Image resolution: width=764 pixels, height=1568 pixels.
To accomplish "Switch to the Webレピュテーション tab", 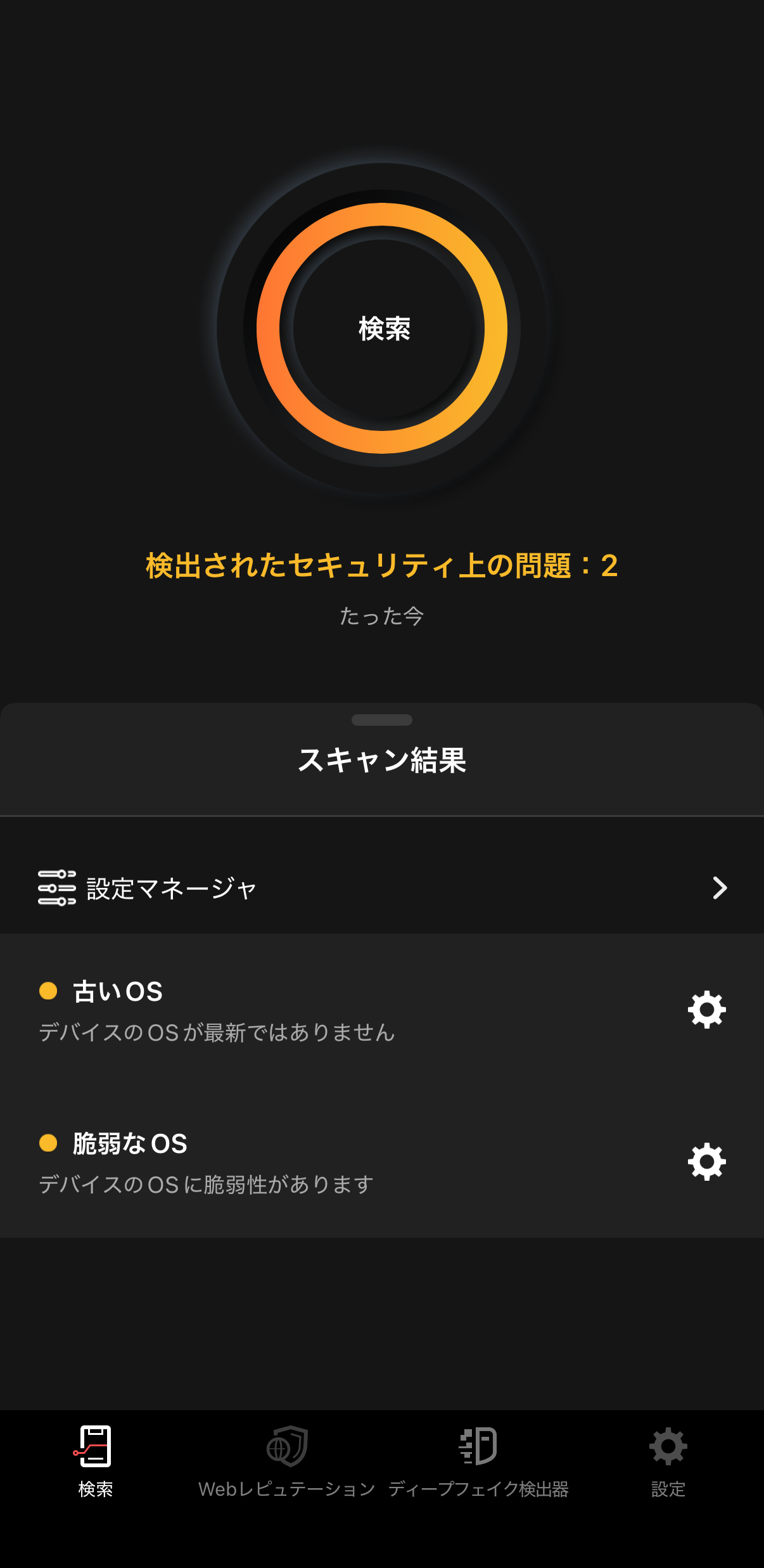I will (x=287, y=1460).
